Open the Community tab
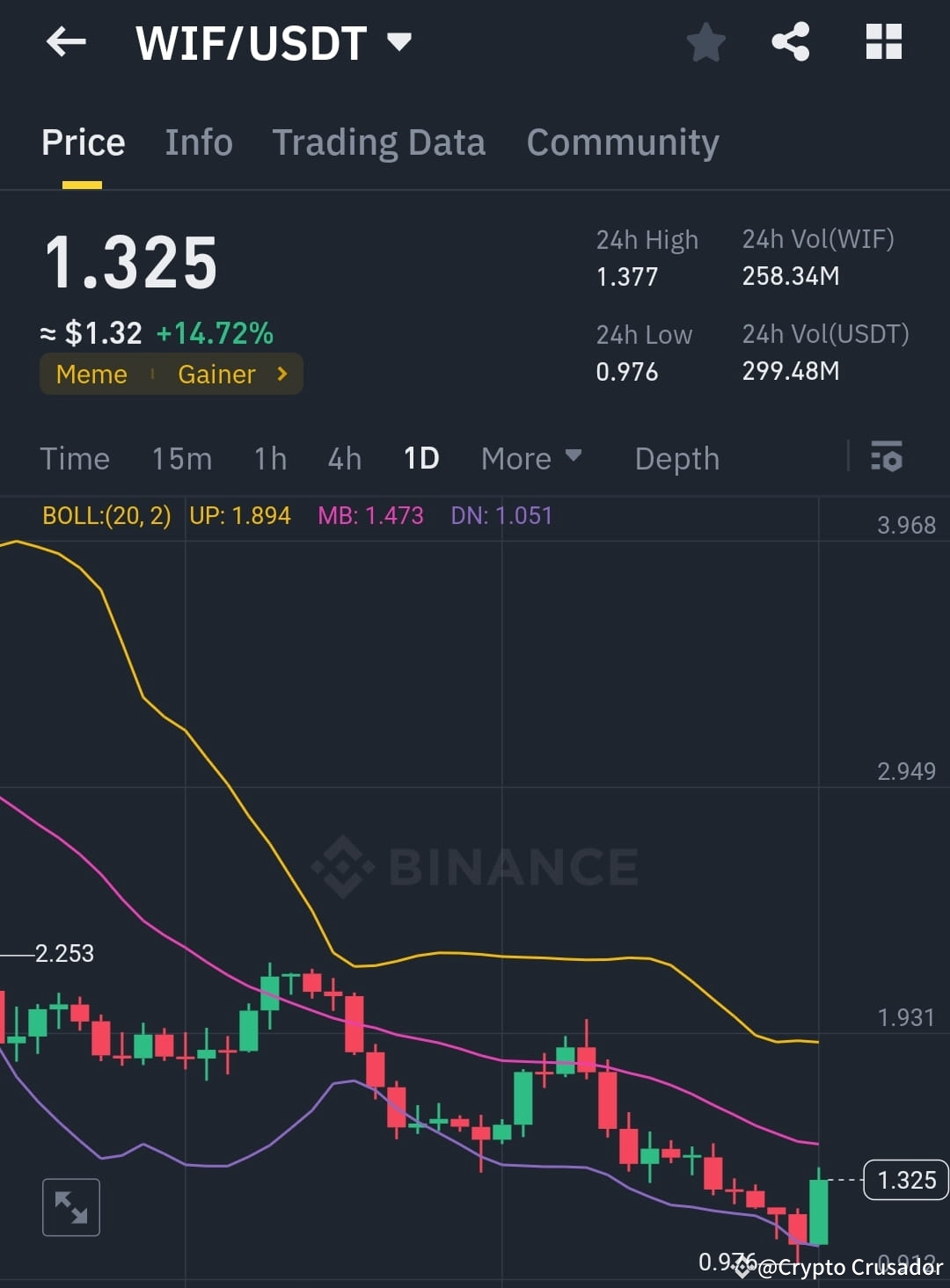 [622, 142]
